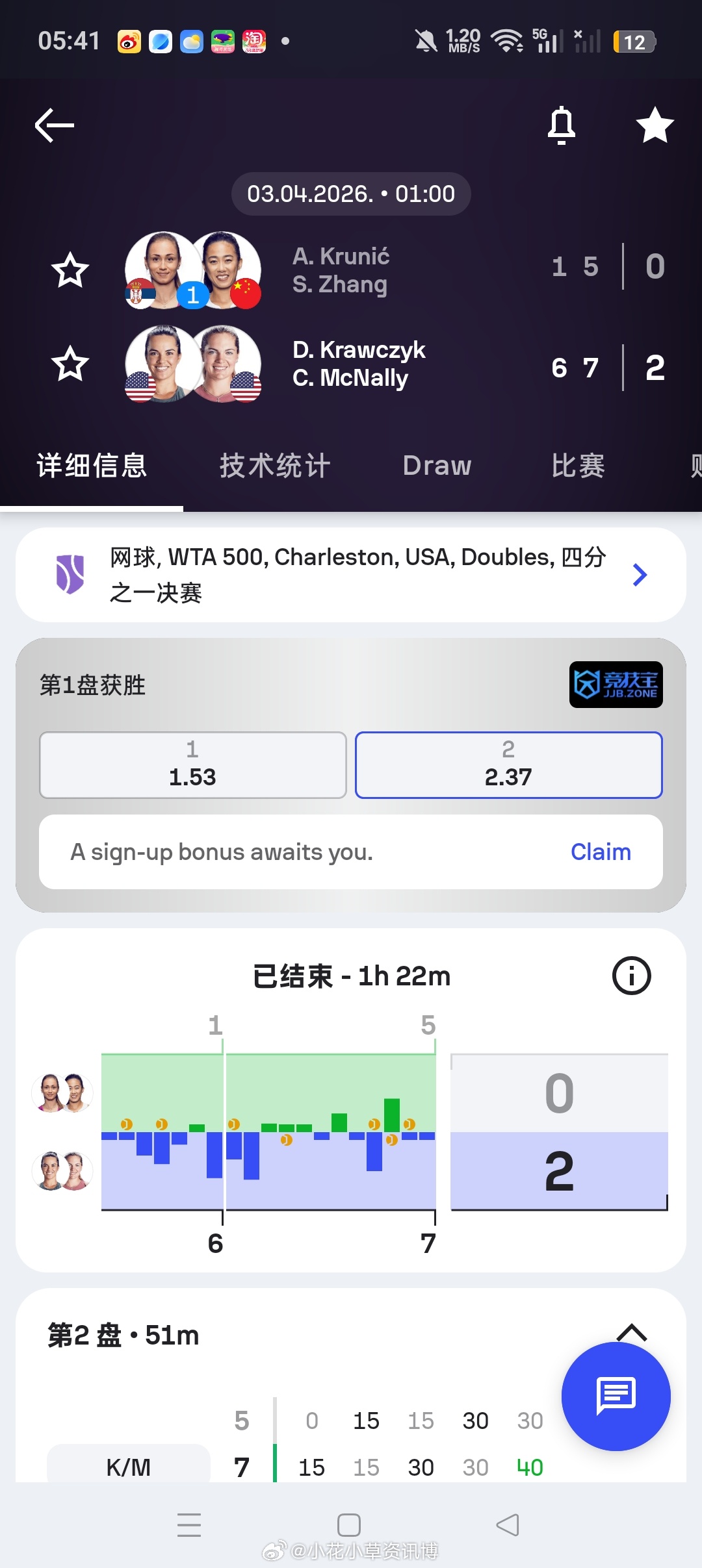Click the back arrow to return
This screenshot has height=1568, width=702.
pos(55,125)
